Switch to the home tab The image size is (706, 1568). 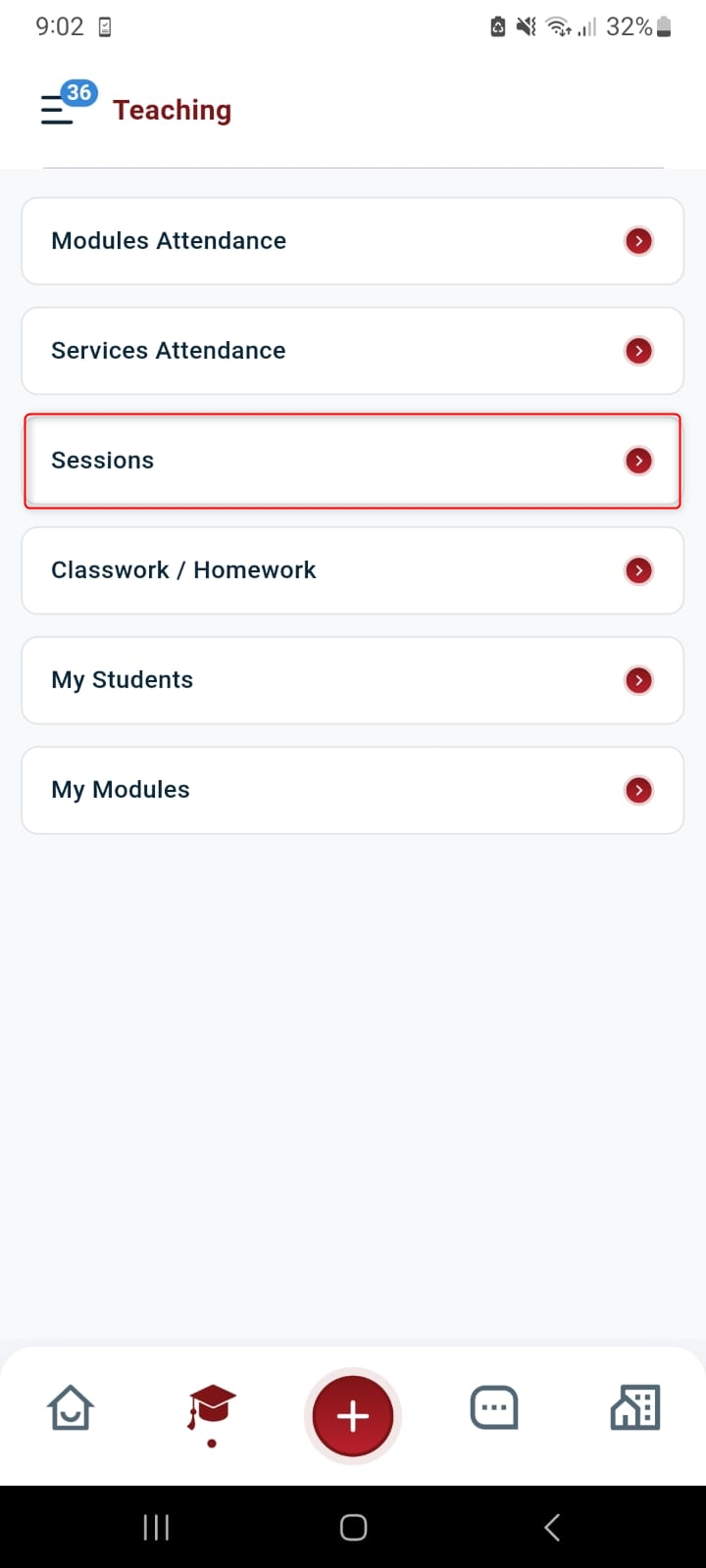pyautogui.click(x=71, y=1408)
